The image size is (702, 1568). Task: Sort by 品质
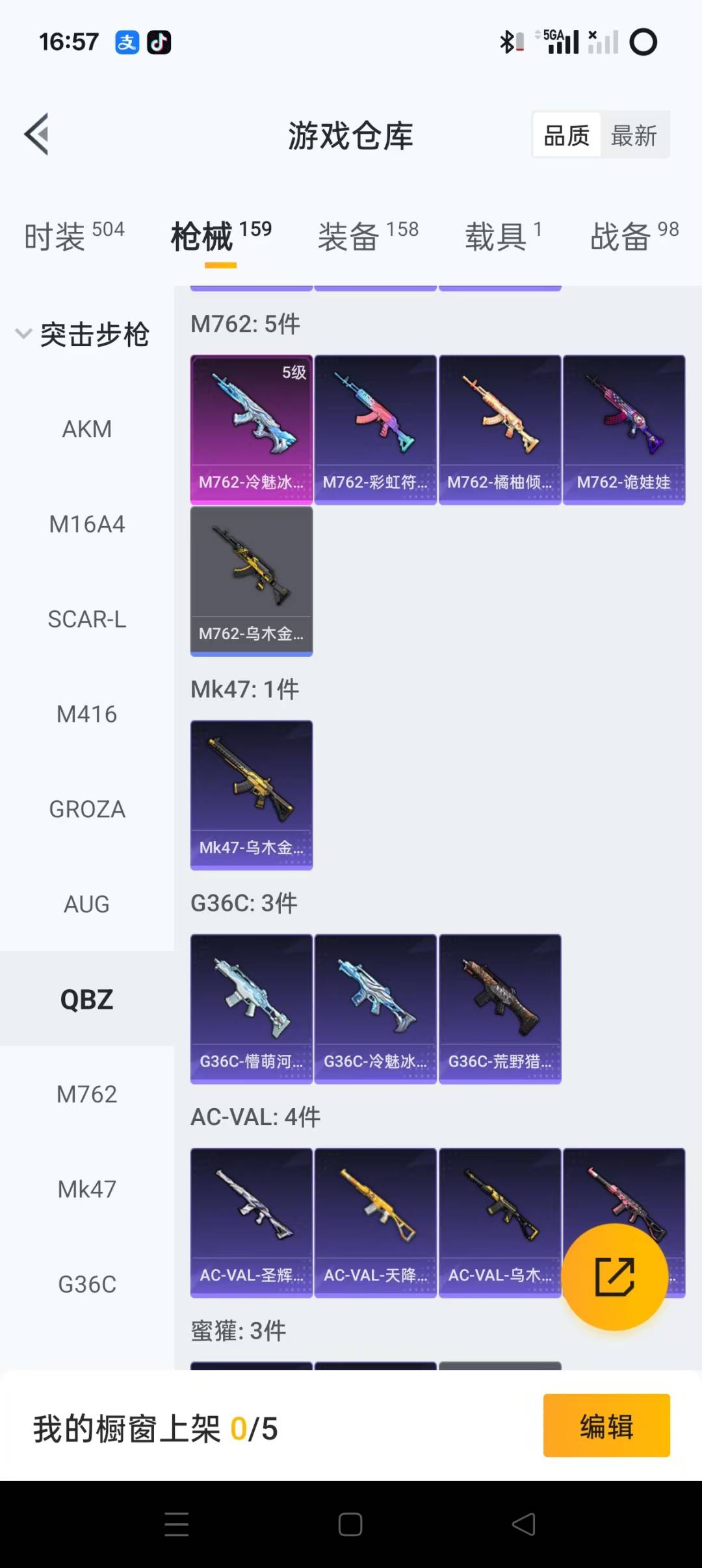coord(566,136)
